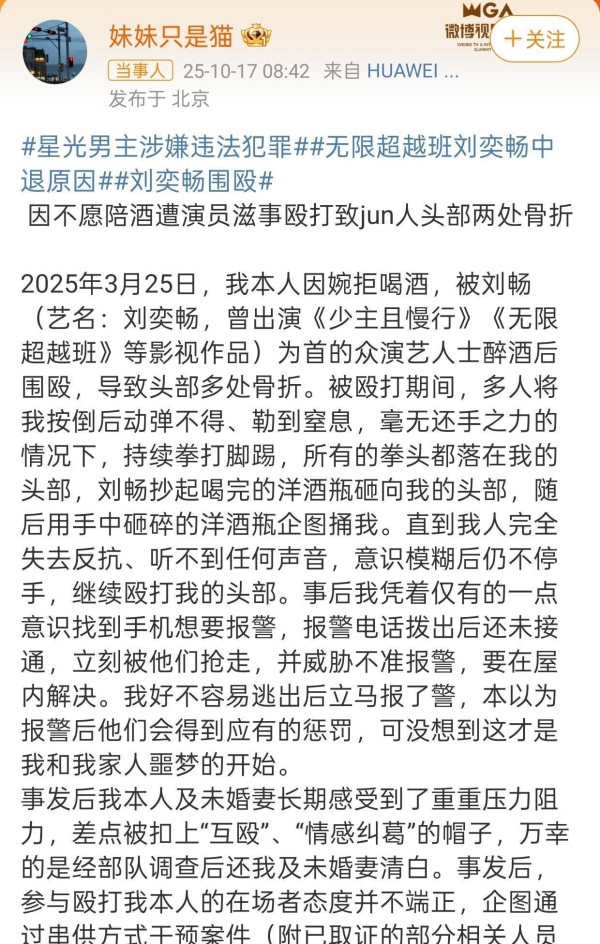
Task: Open the username 妹妹只是猫
Action: tap(172, 36)
